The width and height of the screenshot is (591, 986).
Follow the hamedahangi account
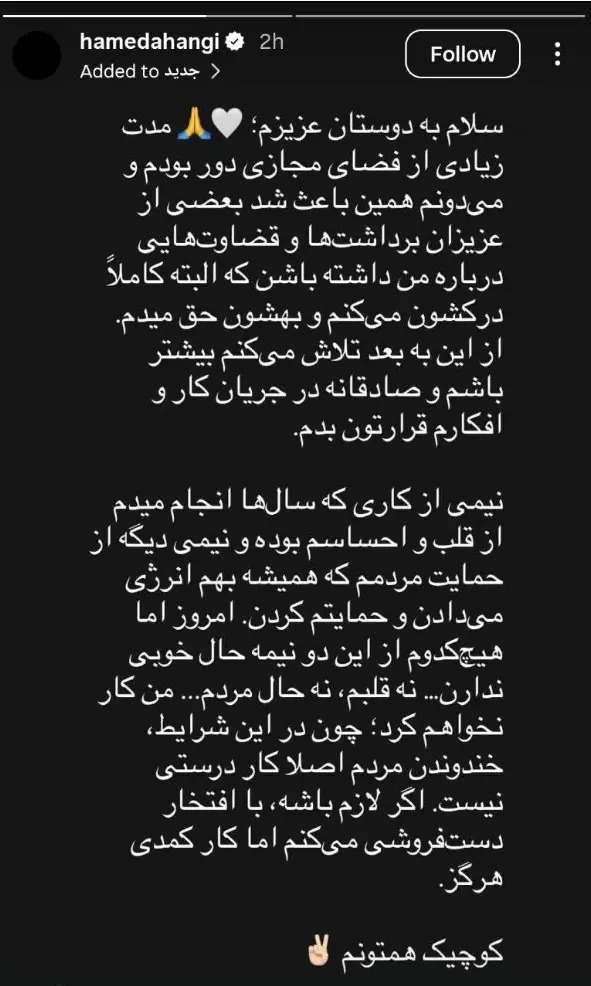463,54
